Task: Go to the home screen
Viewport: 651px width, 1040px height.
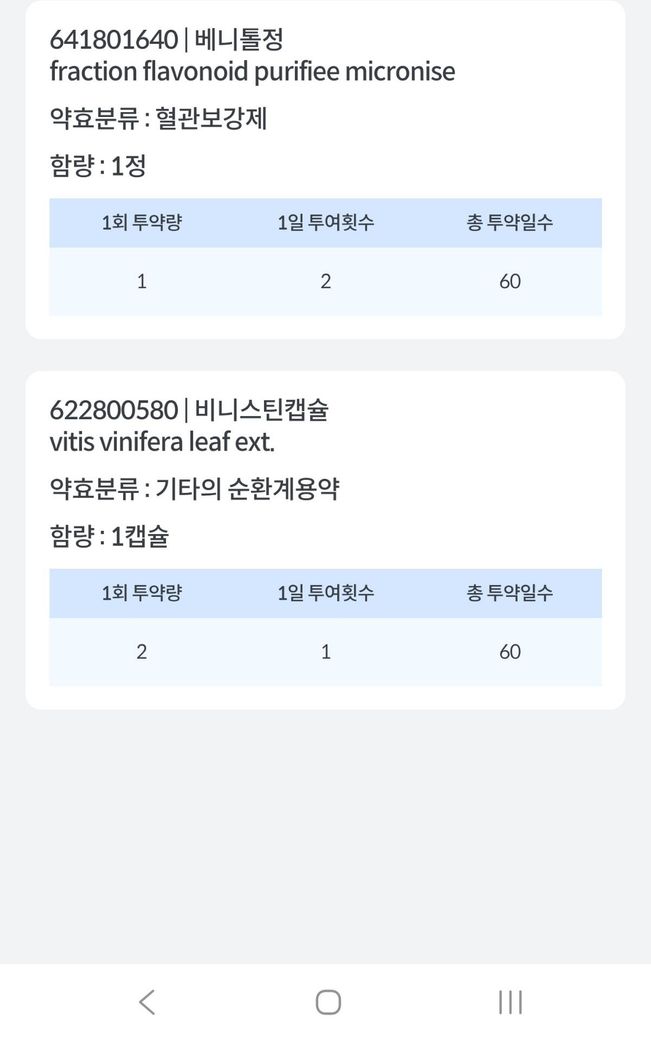Action: 327,1002
